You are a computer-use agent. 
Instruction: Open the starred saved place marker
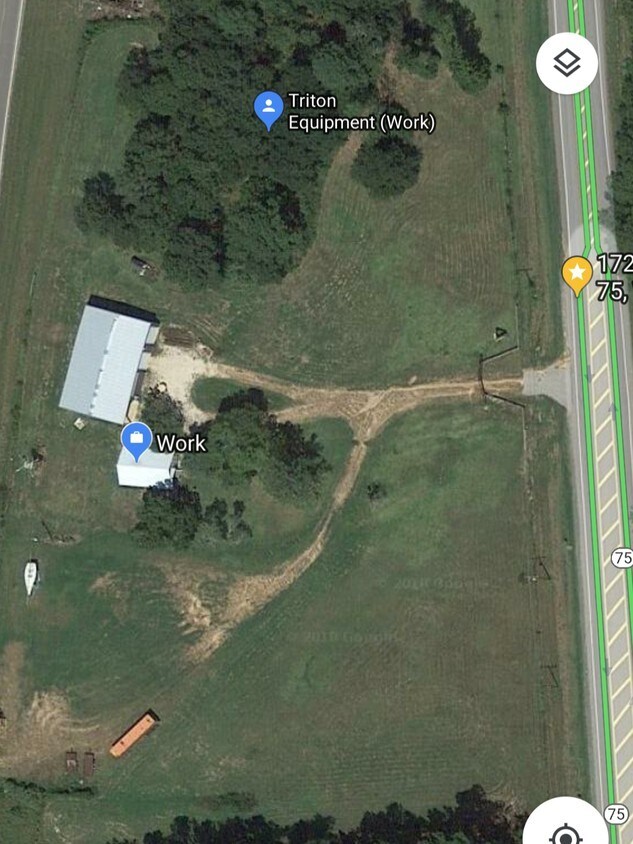576,274
